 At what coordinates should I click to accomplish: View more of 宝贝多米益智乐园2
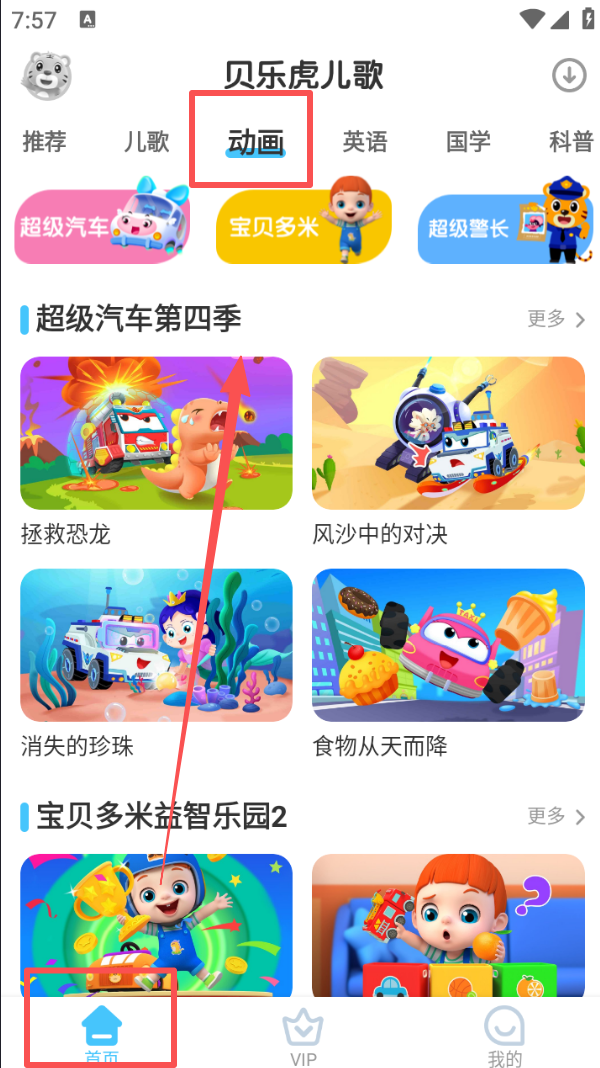click(557, 817)
